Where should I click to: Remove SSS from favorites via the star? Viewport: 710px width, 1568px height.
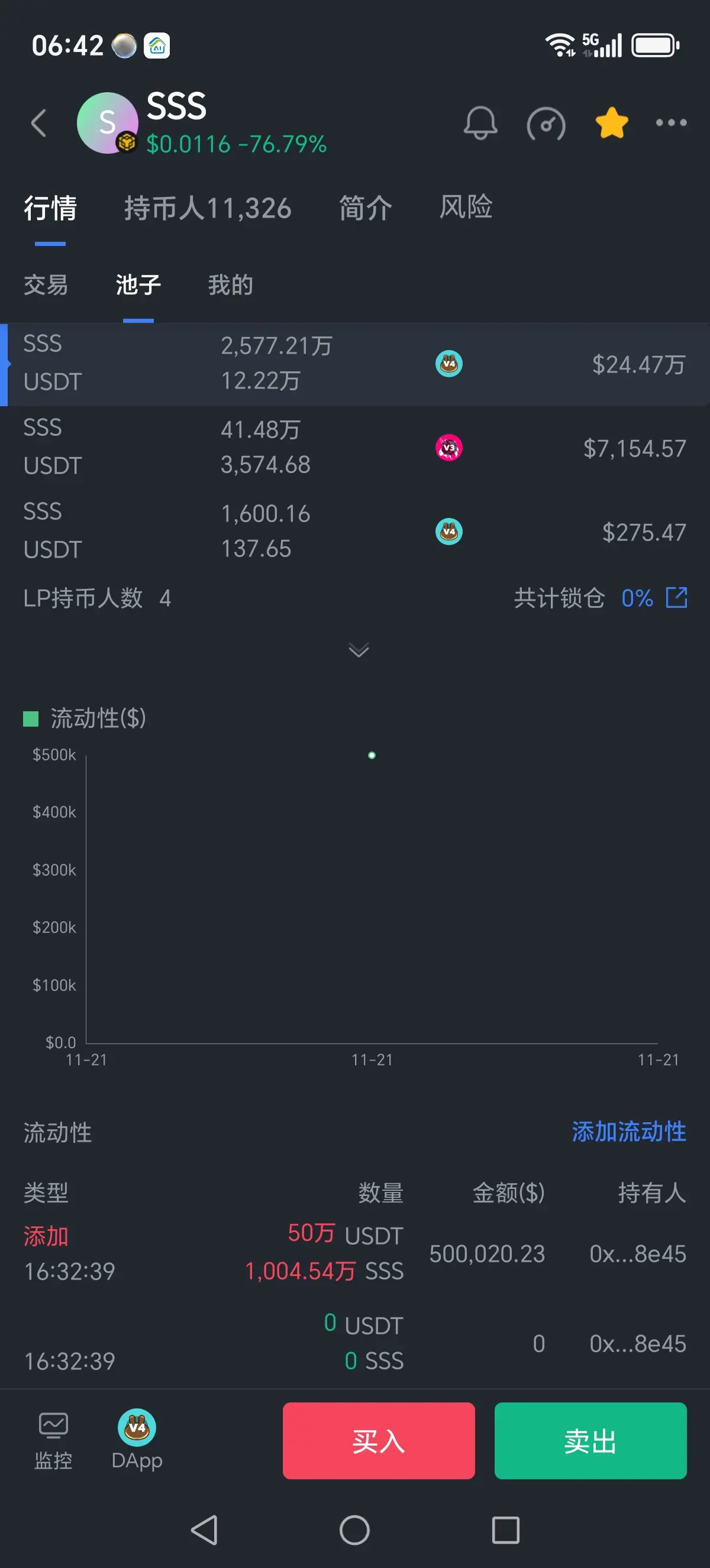[611, 123]
